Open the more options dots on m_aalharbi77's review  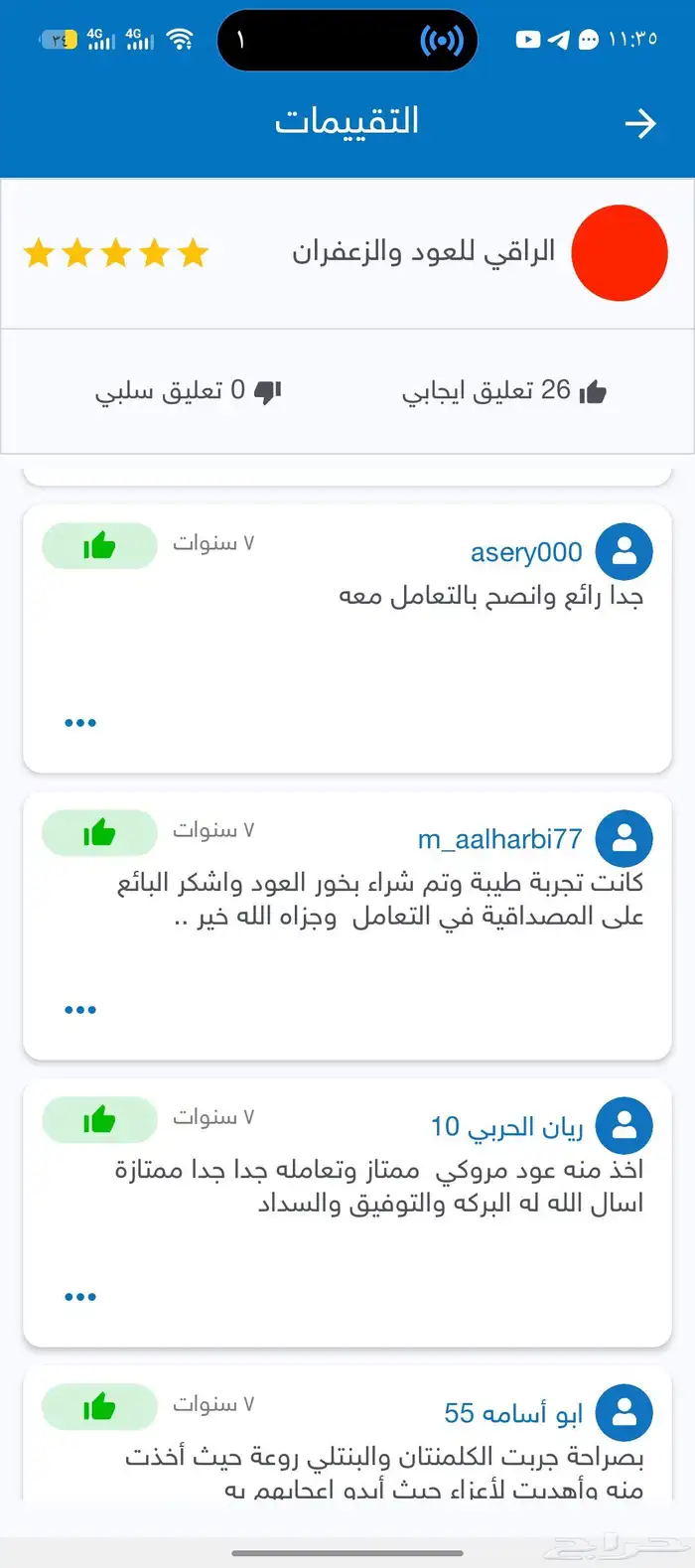[x=79, y=1010]
